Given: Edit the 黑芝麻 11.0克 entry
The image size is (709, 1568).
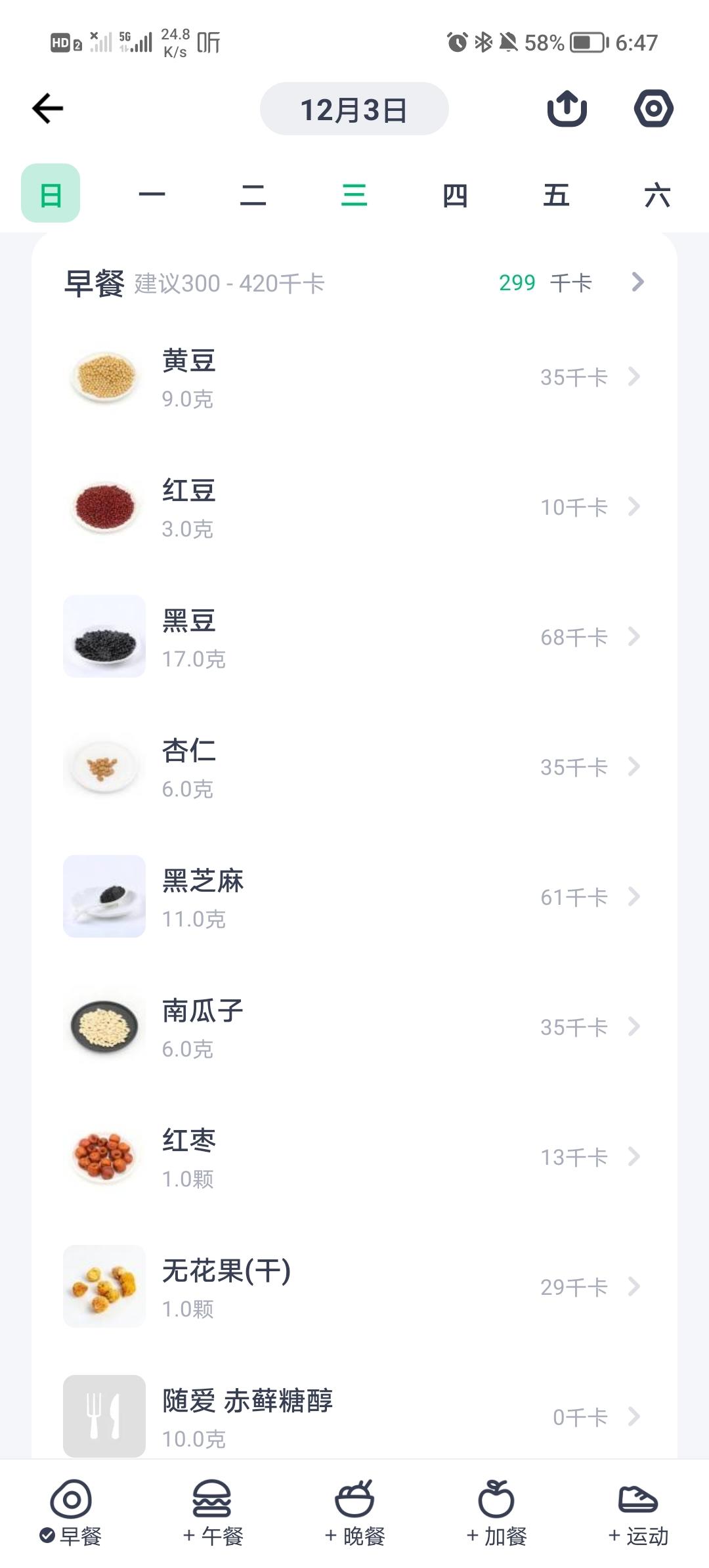Looking at the screenshot, I should [354, 898].
